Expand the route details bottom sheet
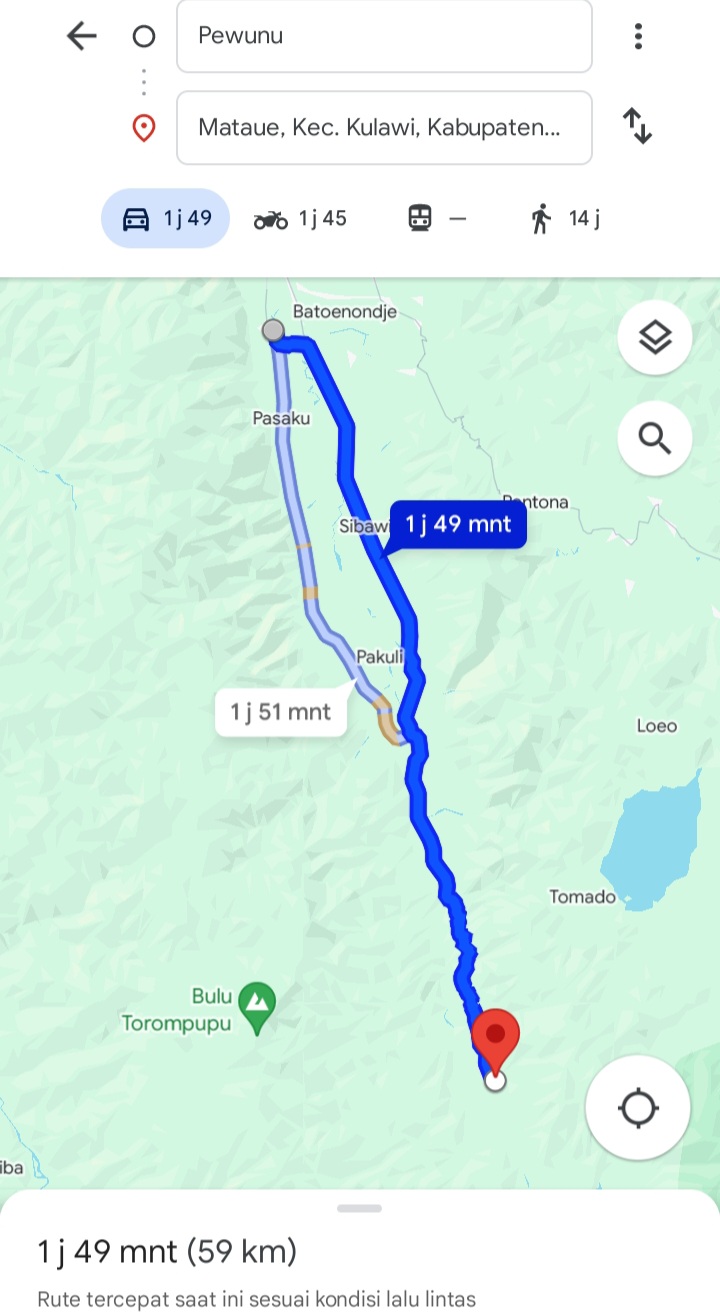The height and width of the screenshot is (1312, 720). click(360, 1208)
